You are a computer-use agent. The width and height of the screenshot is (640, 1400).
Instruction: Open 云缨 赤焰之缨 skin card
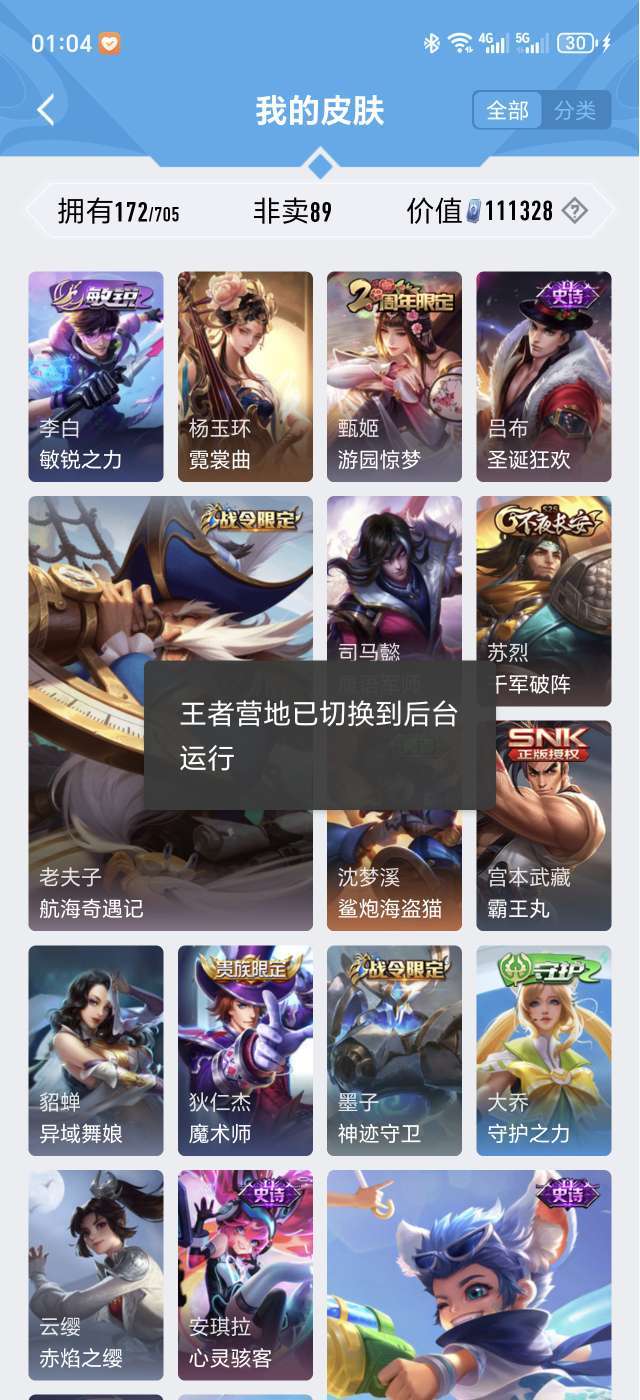point(96,1276)
